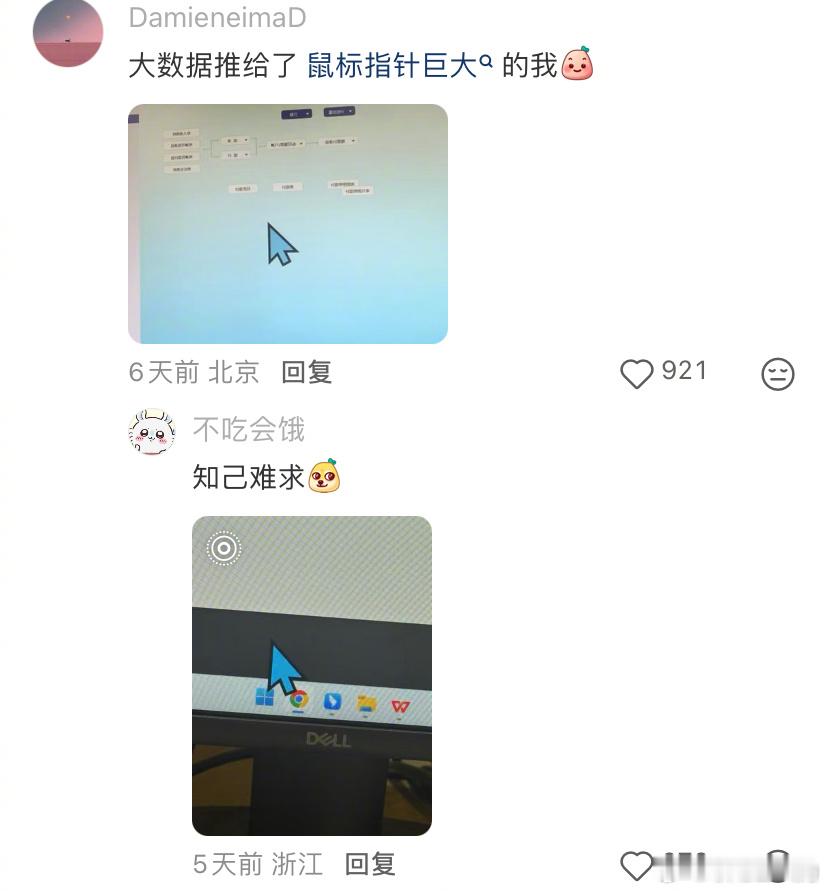Select the File Explorer icon in the photo
This screenshot has width=828, height=891.
pos(367,700)
